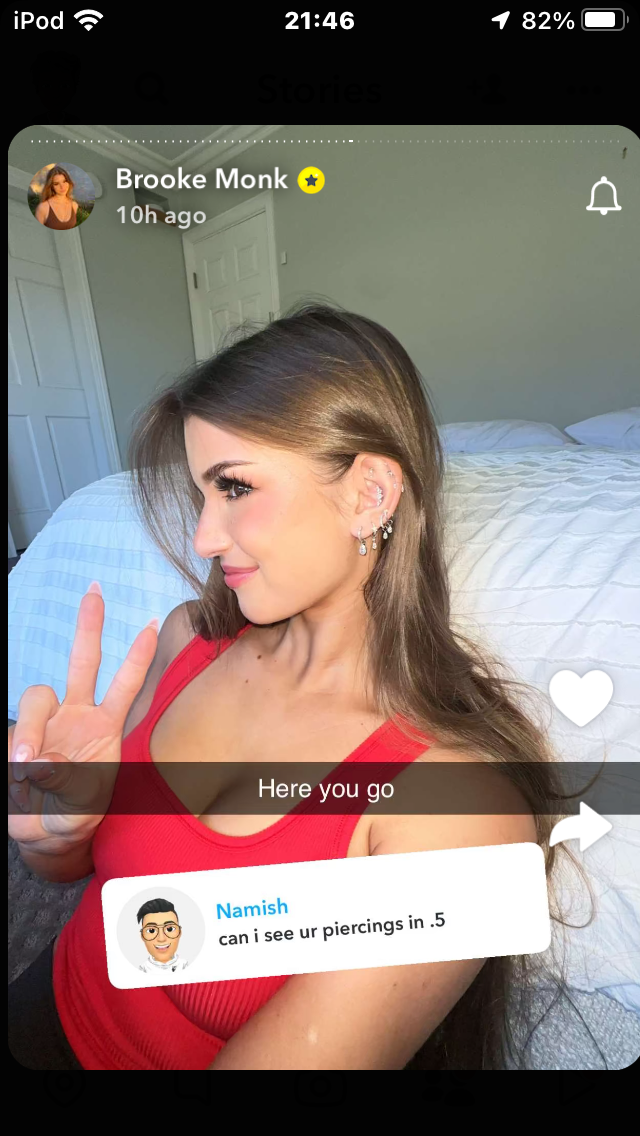The image size is (640, 1136).
Task: Turn on story notifications with the bell
Action: [x=603, y=197]
